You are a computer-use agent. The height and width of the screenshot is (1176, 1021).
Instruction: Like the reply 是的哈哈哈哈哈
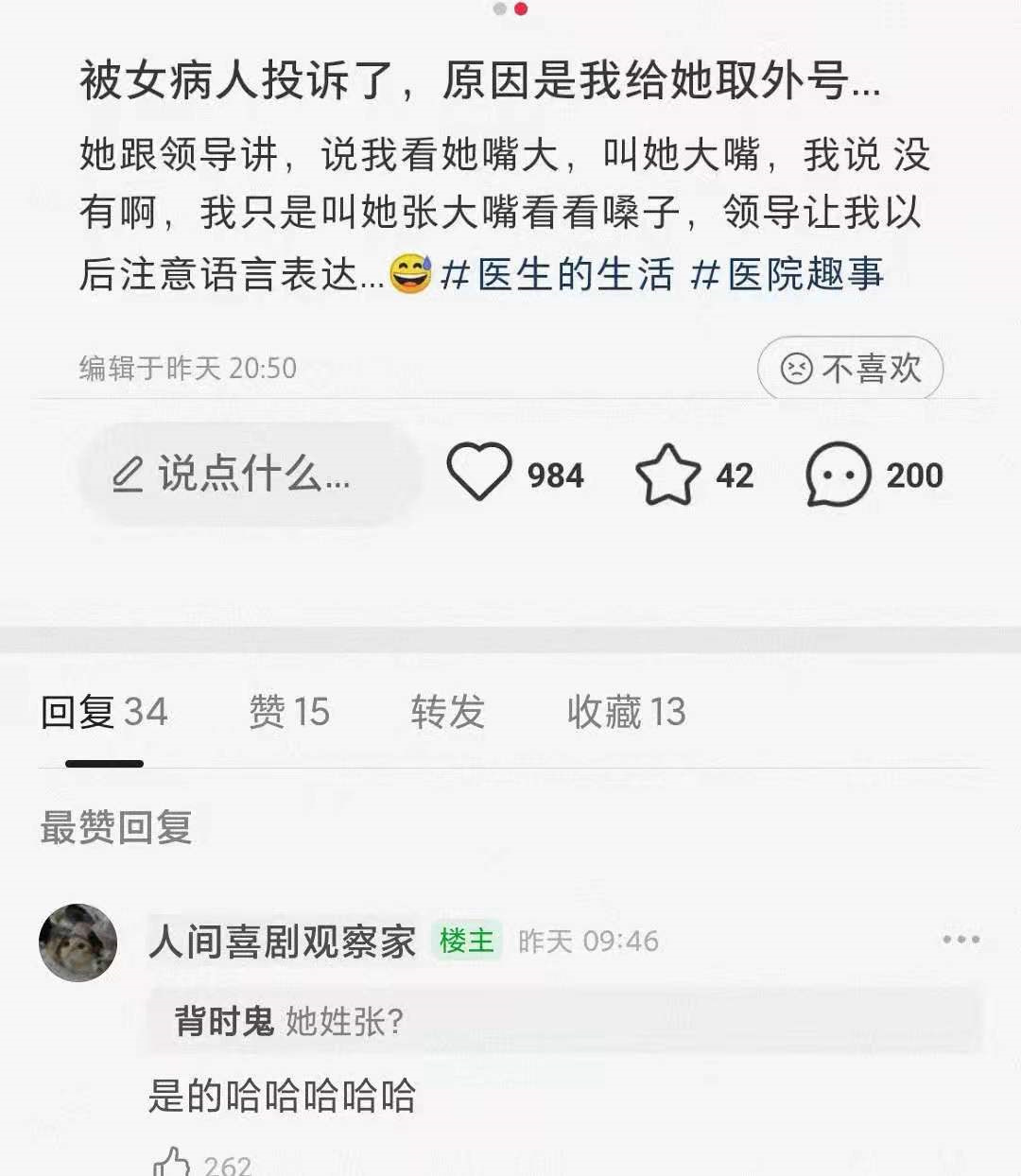(173, 1163)
